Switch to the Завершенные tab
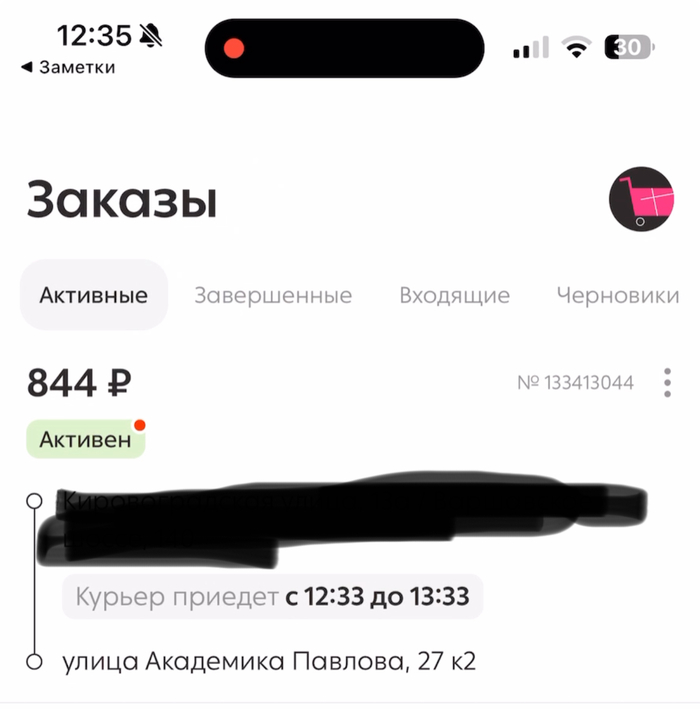 273,296
